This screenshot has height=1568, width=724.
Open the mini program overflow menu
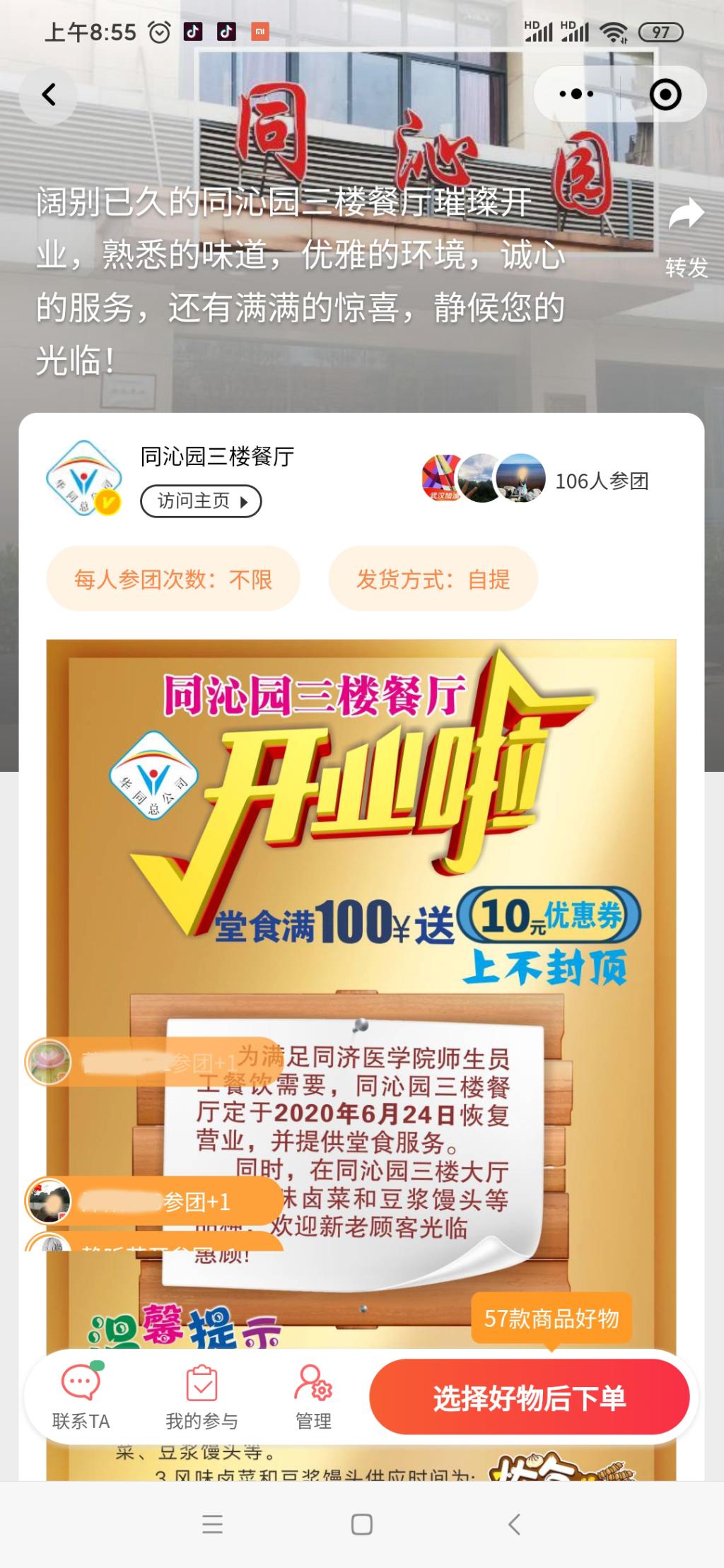coord(576,94)
